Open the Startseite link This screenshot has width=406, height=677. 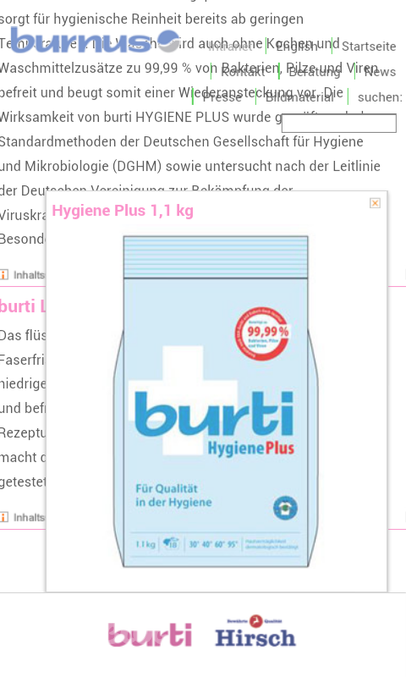tap(368, 46)
